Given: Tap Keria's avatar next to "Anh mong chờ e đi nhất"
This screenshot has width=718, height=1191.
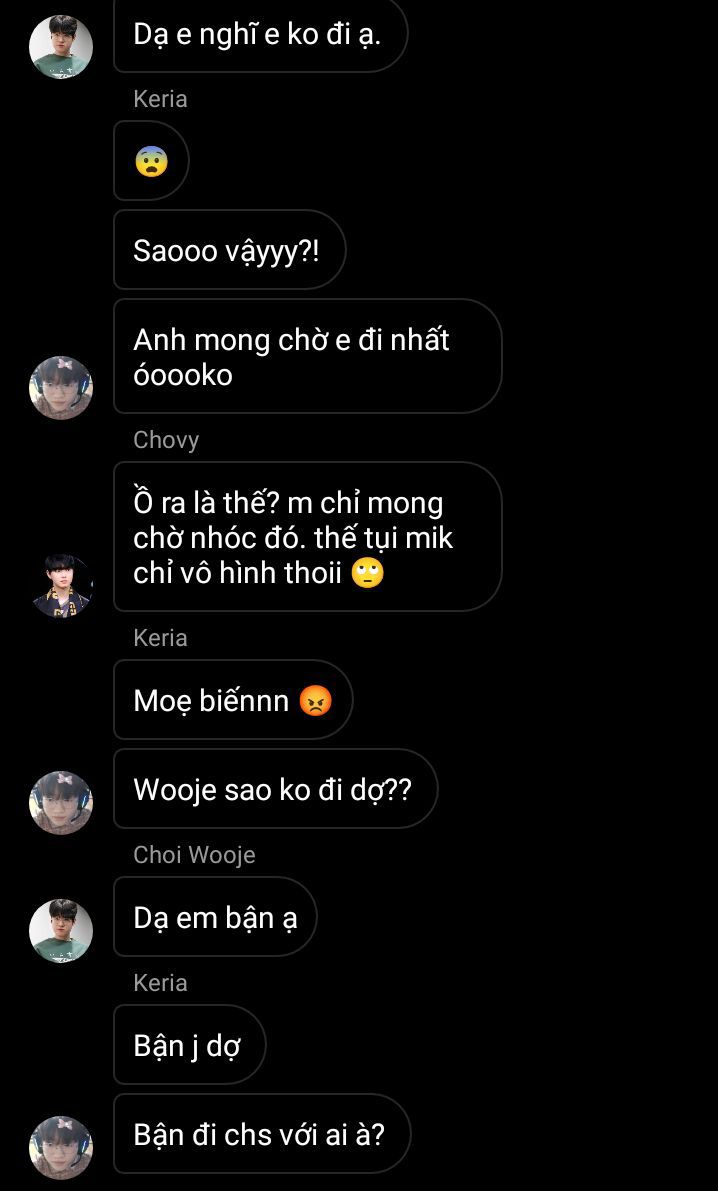Looking at the screenshot, I should [x=61, y=387].
